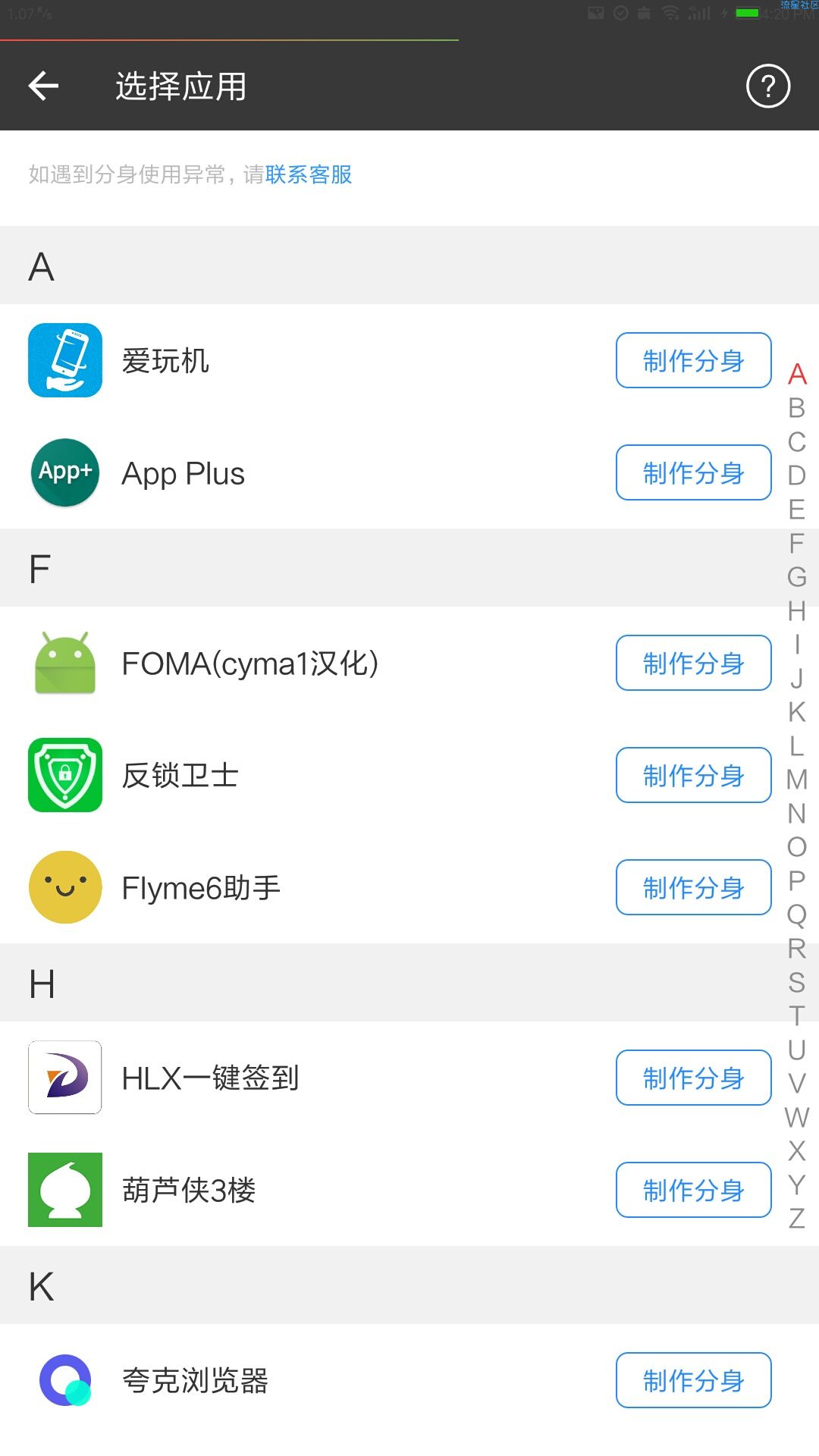The height and width of the screenshot is (1456, 819).
Task: Tap 制作分身 next to Flyme6助手
Action: (x=693, y=887)
